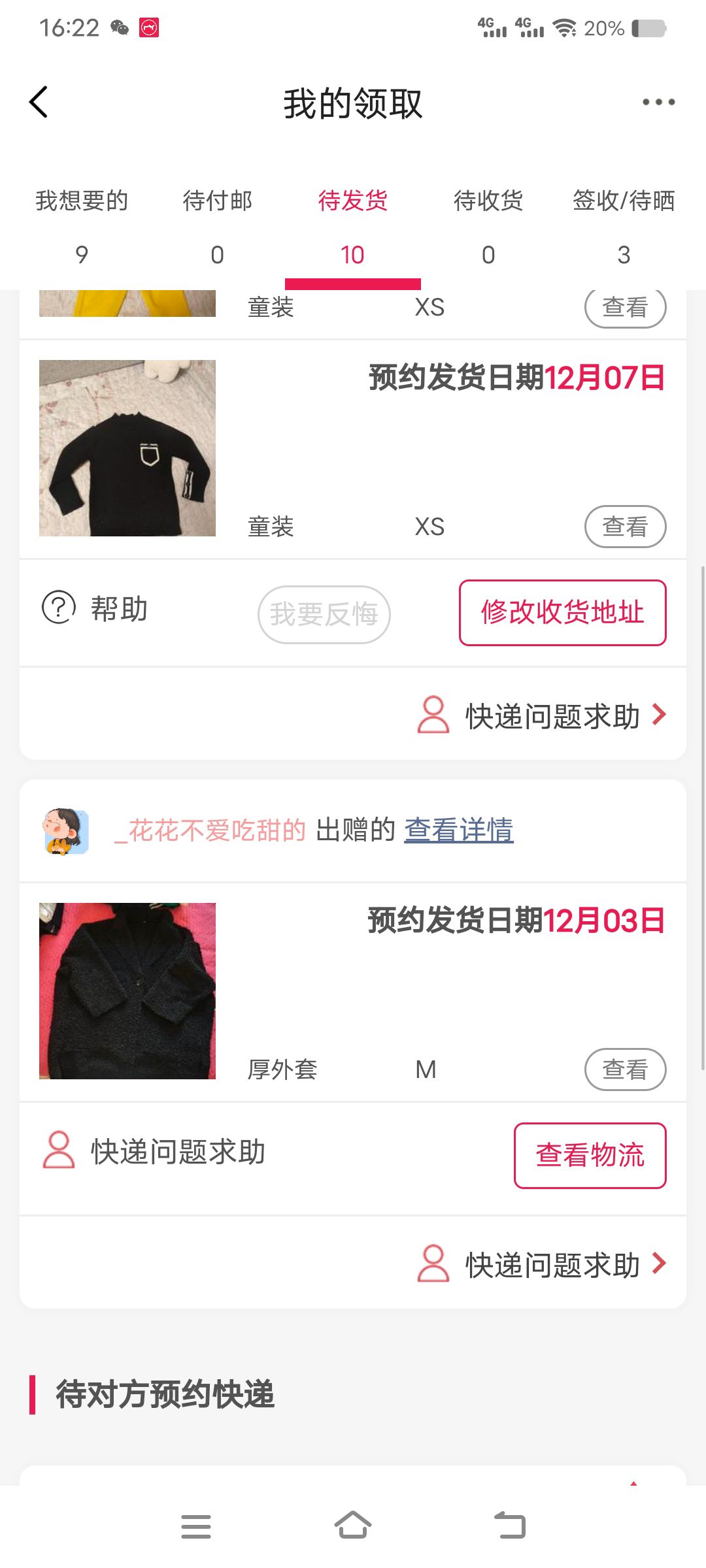
Task: Go to the system home screen
Action: pos(353,1526)
